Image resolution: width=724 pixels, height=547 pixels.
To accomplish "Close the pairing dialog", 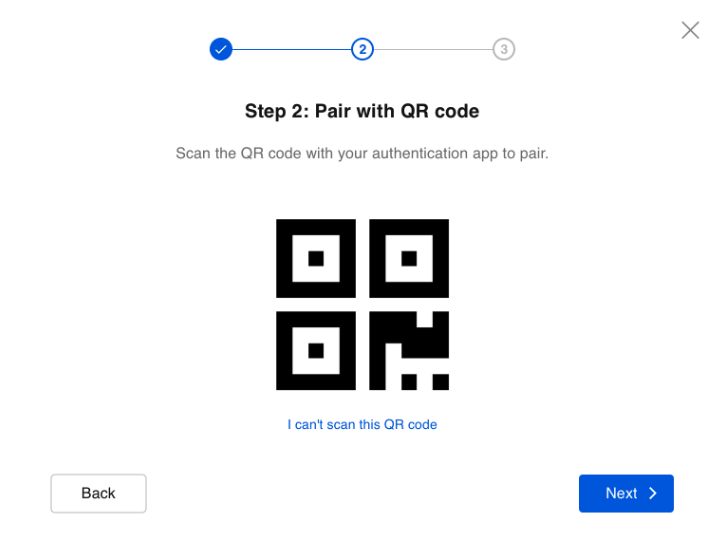I will click(690, 30).
